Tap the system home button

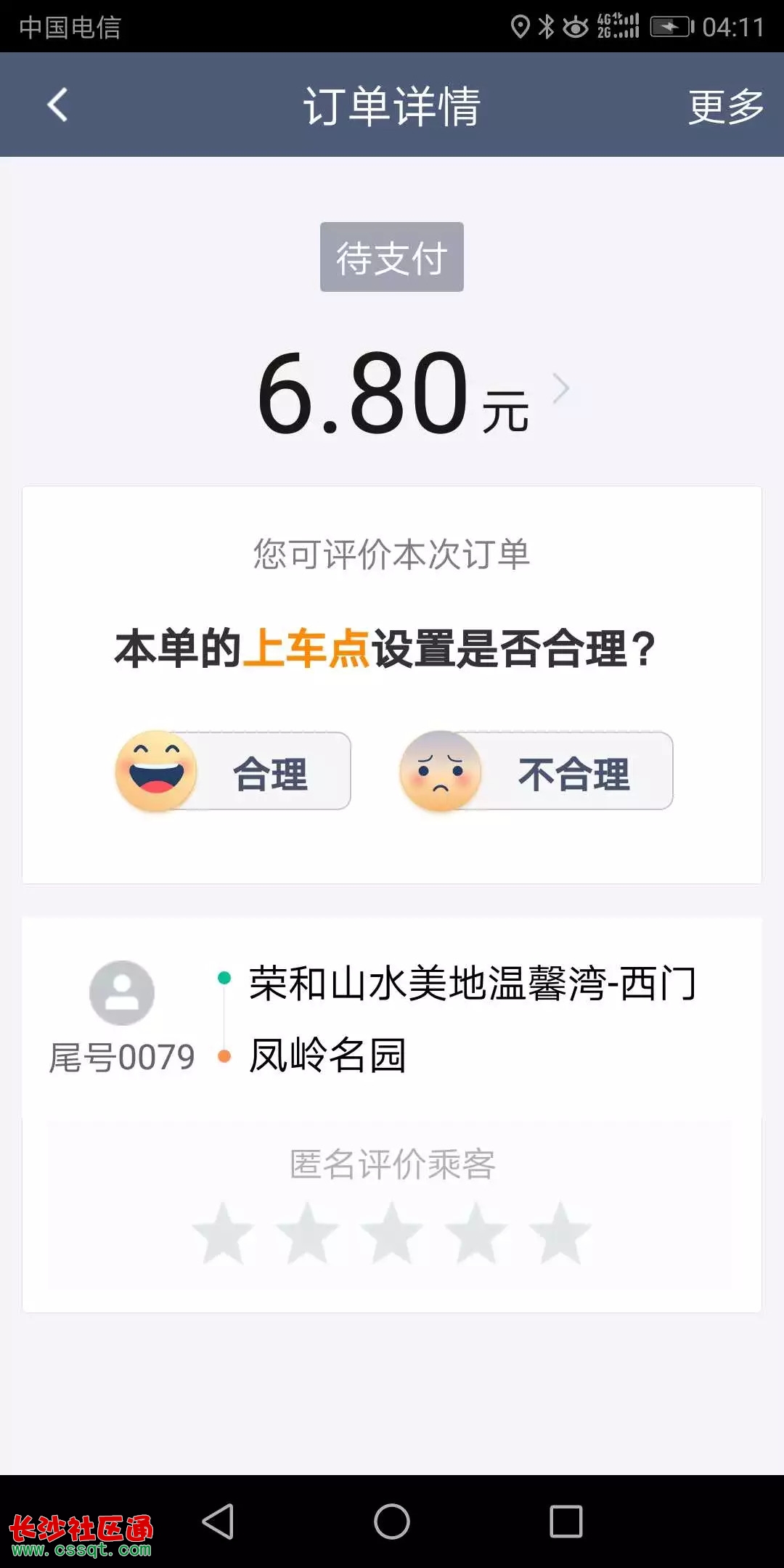(392, 1521)
